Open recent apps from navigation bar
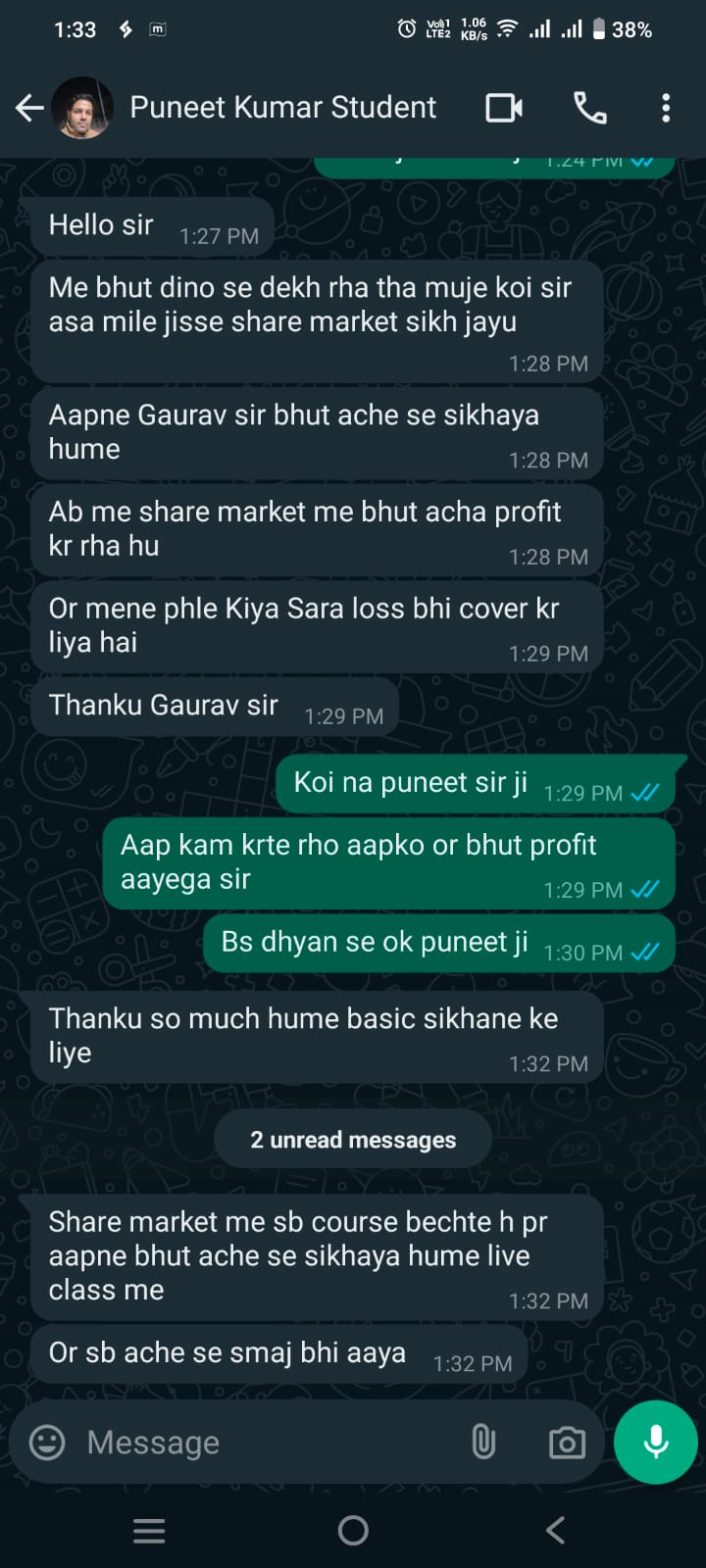706x1568 pixels. pyautogui.click(x=149, y=1530)
